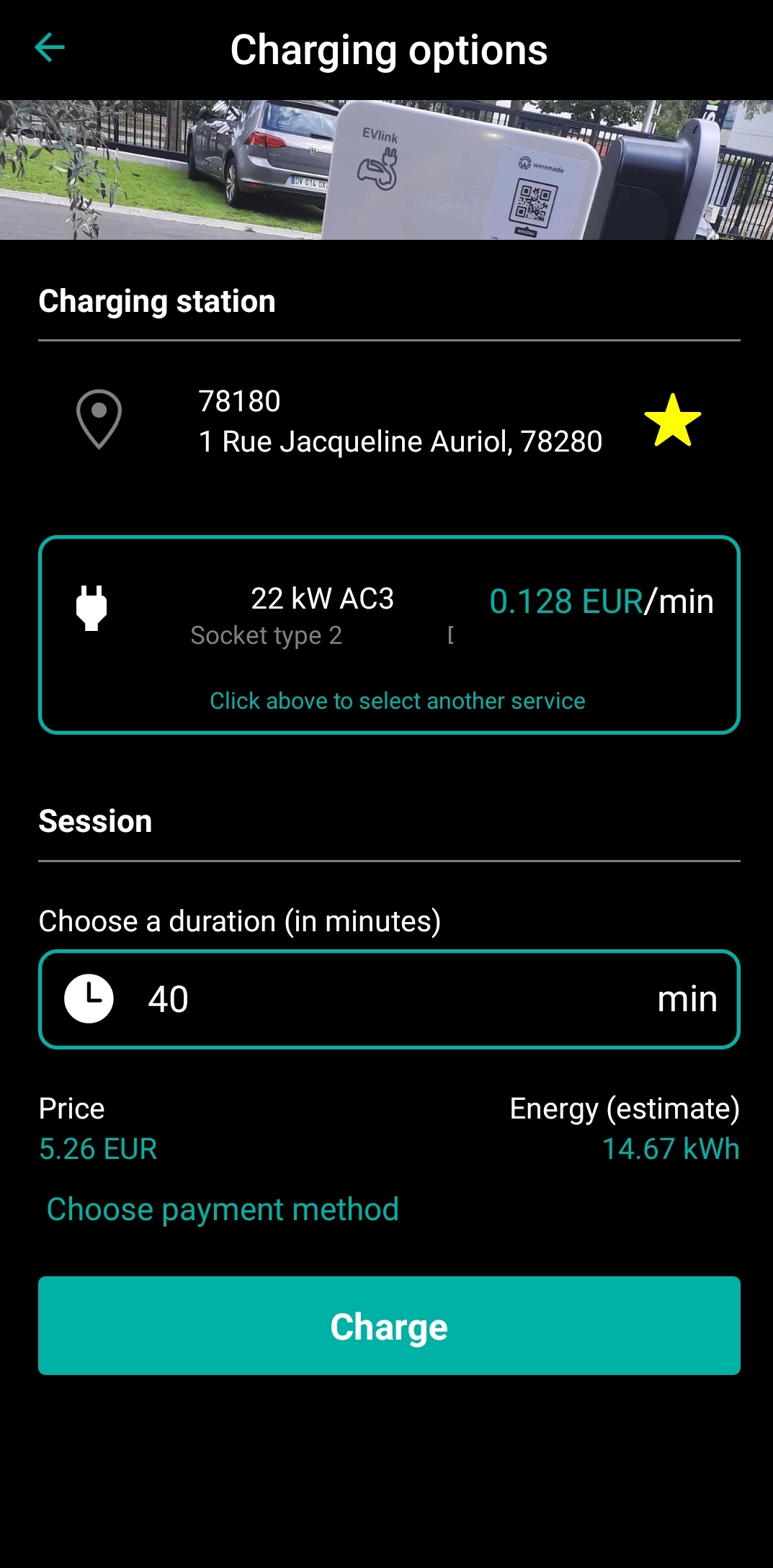Start charging with the Charge button
This screenshot has width=773, height=1568.
pyautogui.click(x=389, y=1325)
